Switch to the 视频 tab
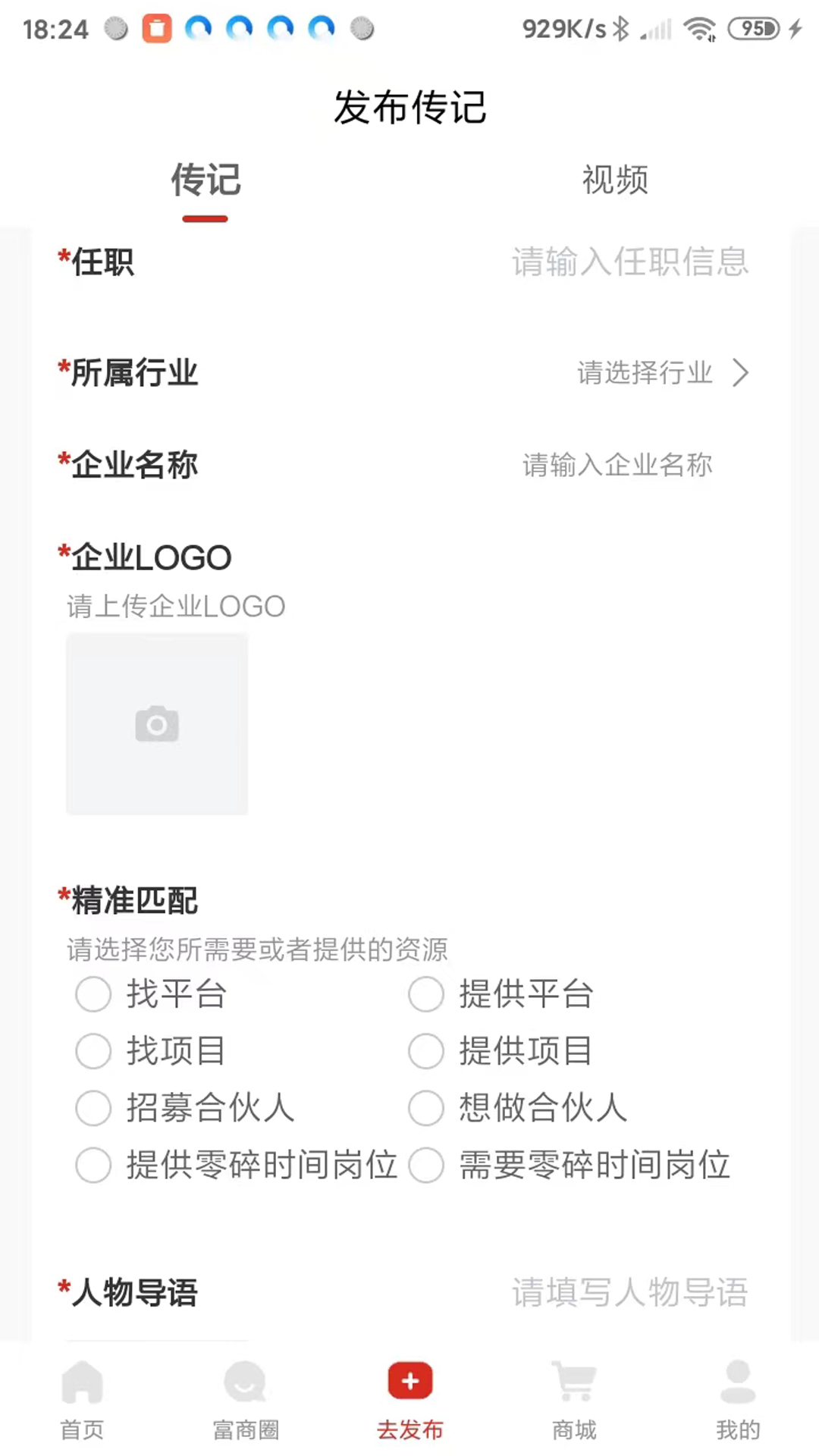The width and height of the screenshot is (819, 1456). 614,180
